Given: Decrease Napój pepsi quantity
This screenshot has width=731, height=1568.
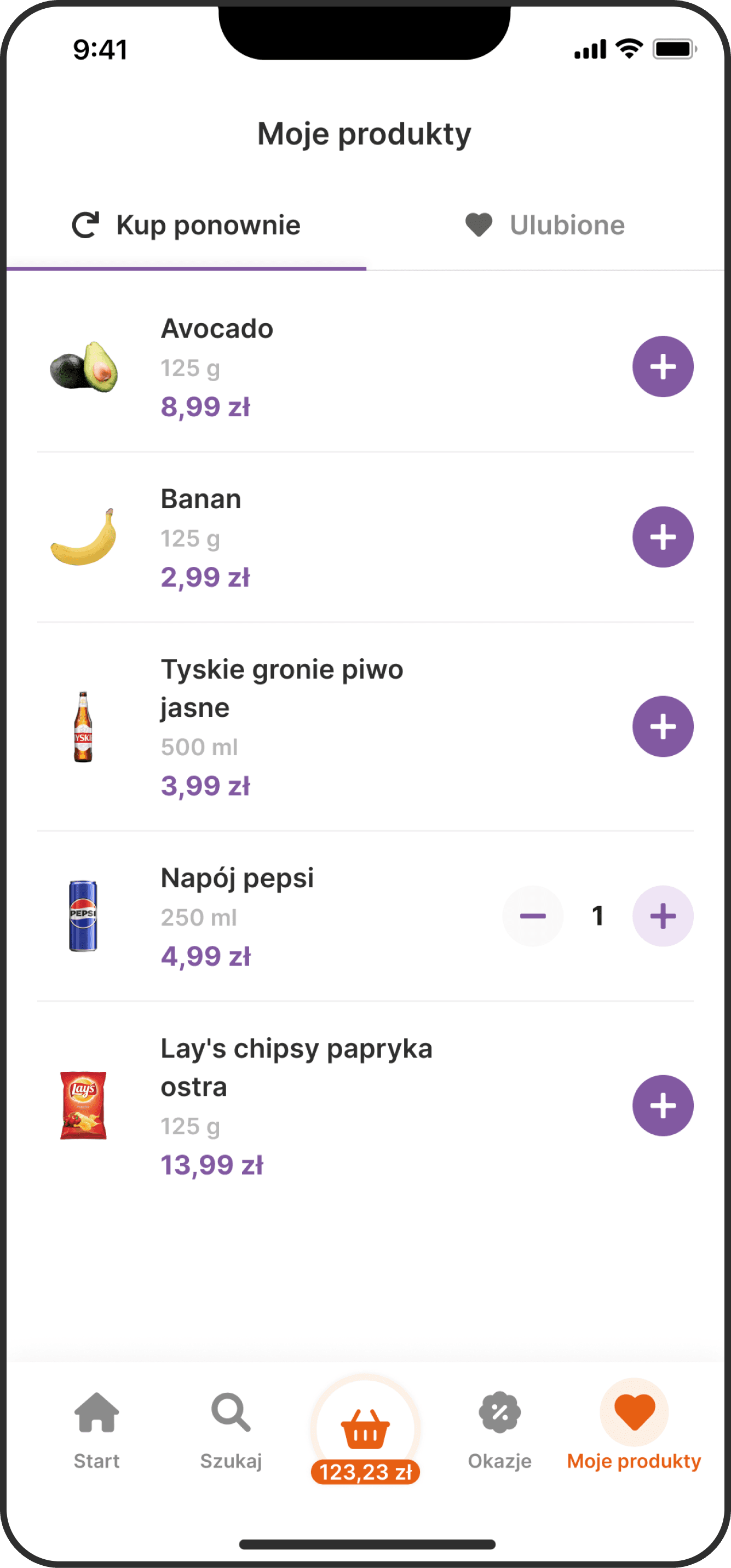Looking at the screenshot, I should (x=533, y=916).
